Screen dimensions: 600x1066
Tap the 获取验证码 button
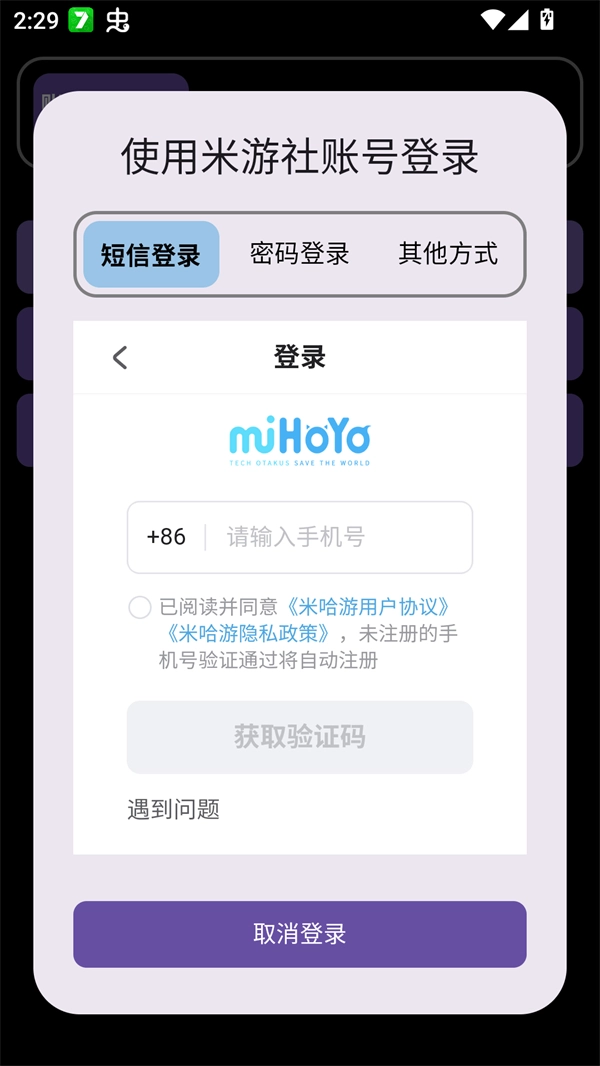coord(299,737)
